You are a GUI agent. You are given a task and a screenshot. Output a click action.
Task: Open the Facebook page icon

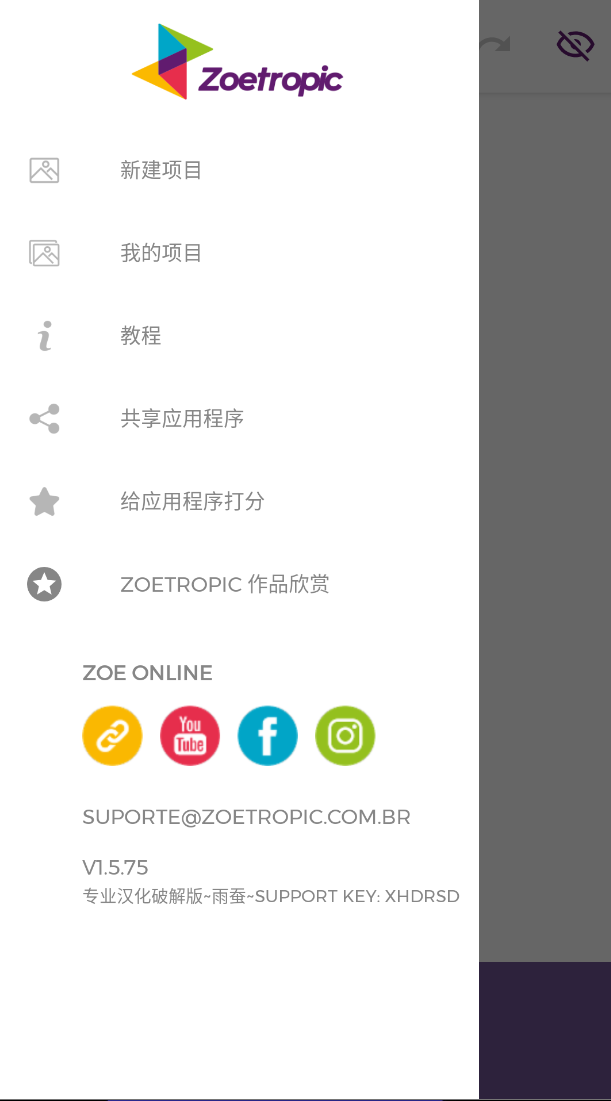click(268, 735)
